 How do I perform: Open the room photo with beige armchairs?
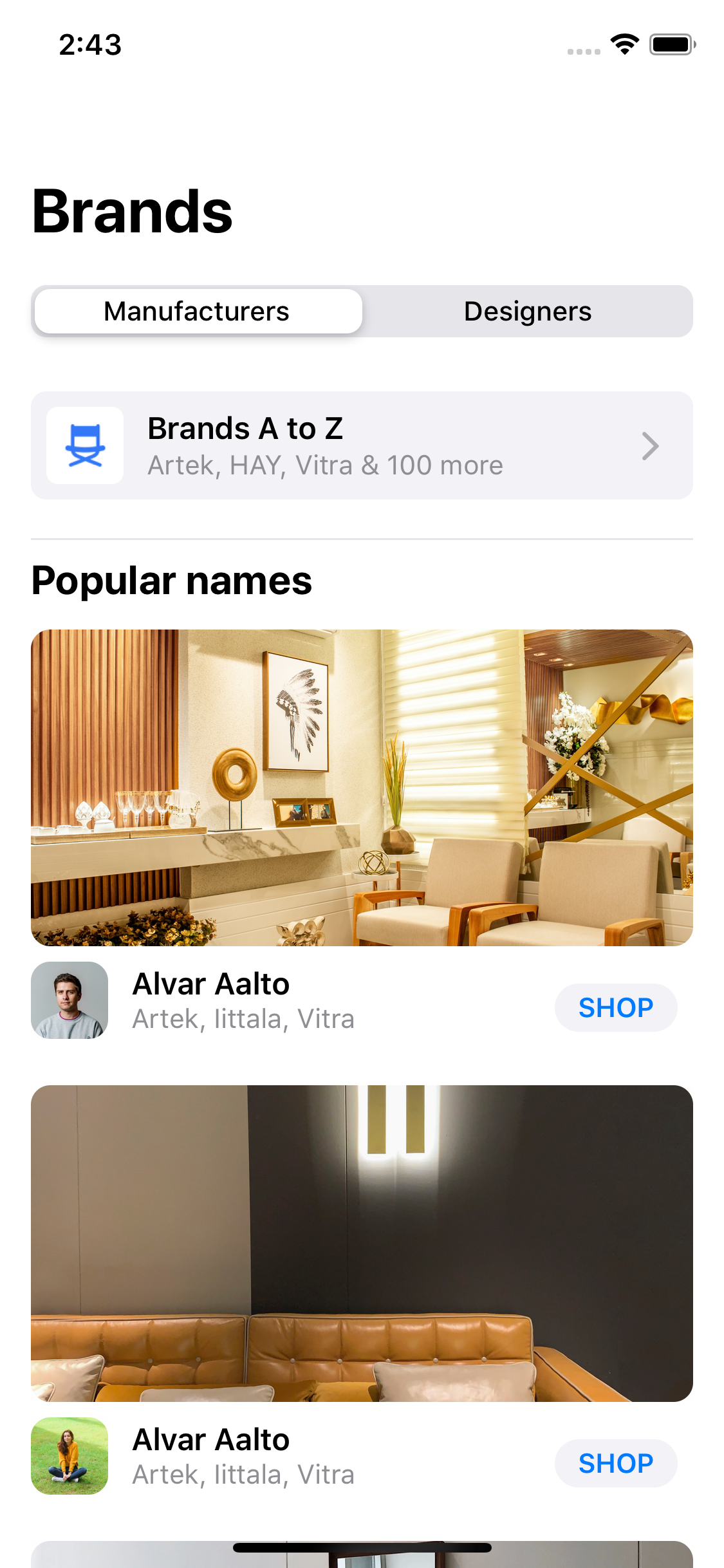pos(362,788)
